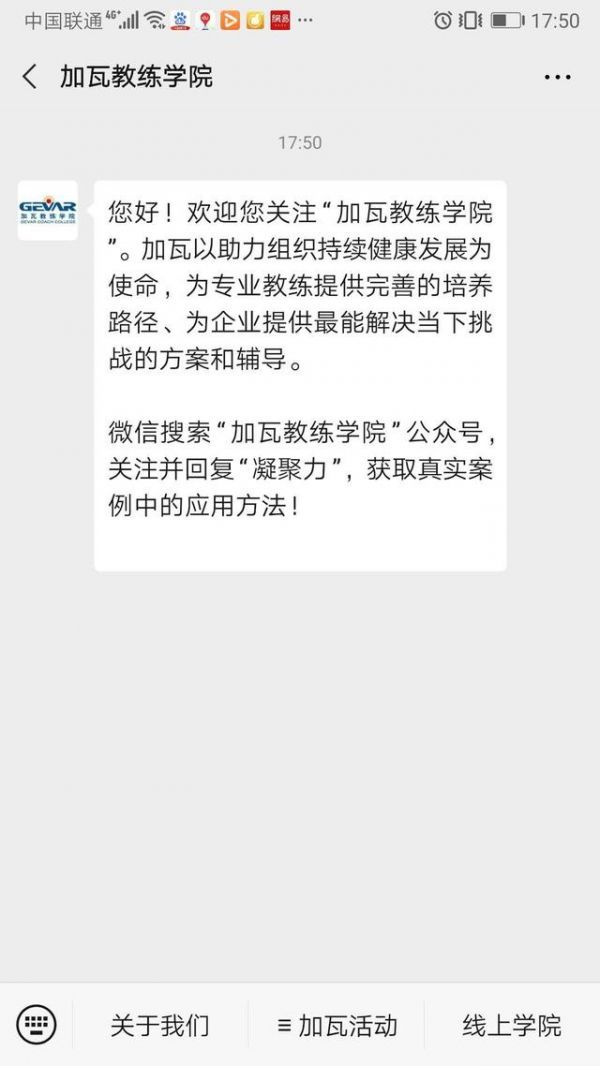Open the three-dot more options menu
The height and width of the screenshot is (1066, 600).
[557, 78]
